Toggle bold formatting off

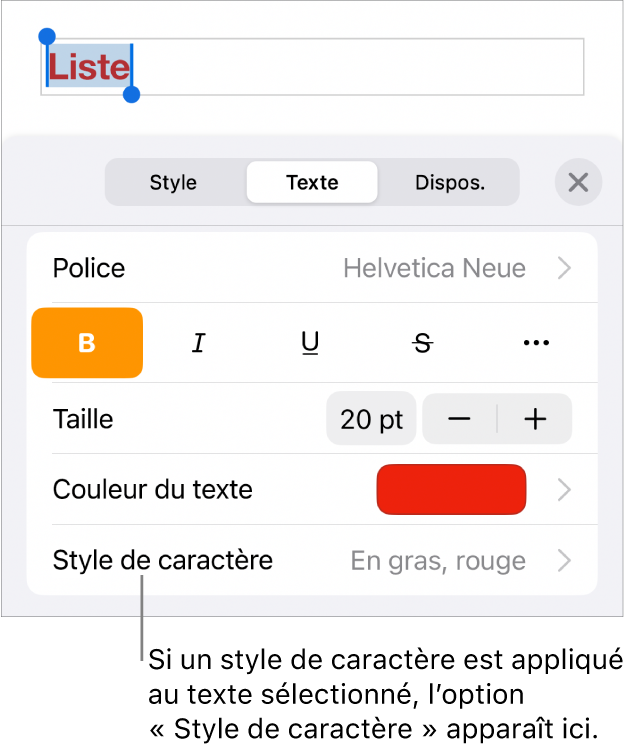tap(87, 343)
